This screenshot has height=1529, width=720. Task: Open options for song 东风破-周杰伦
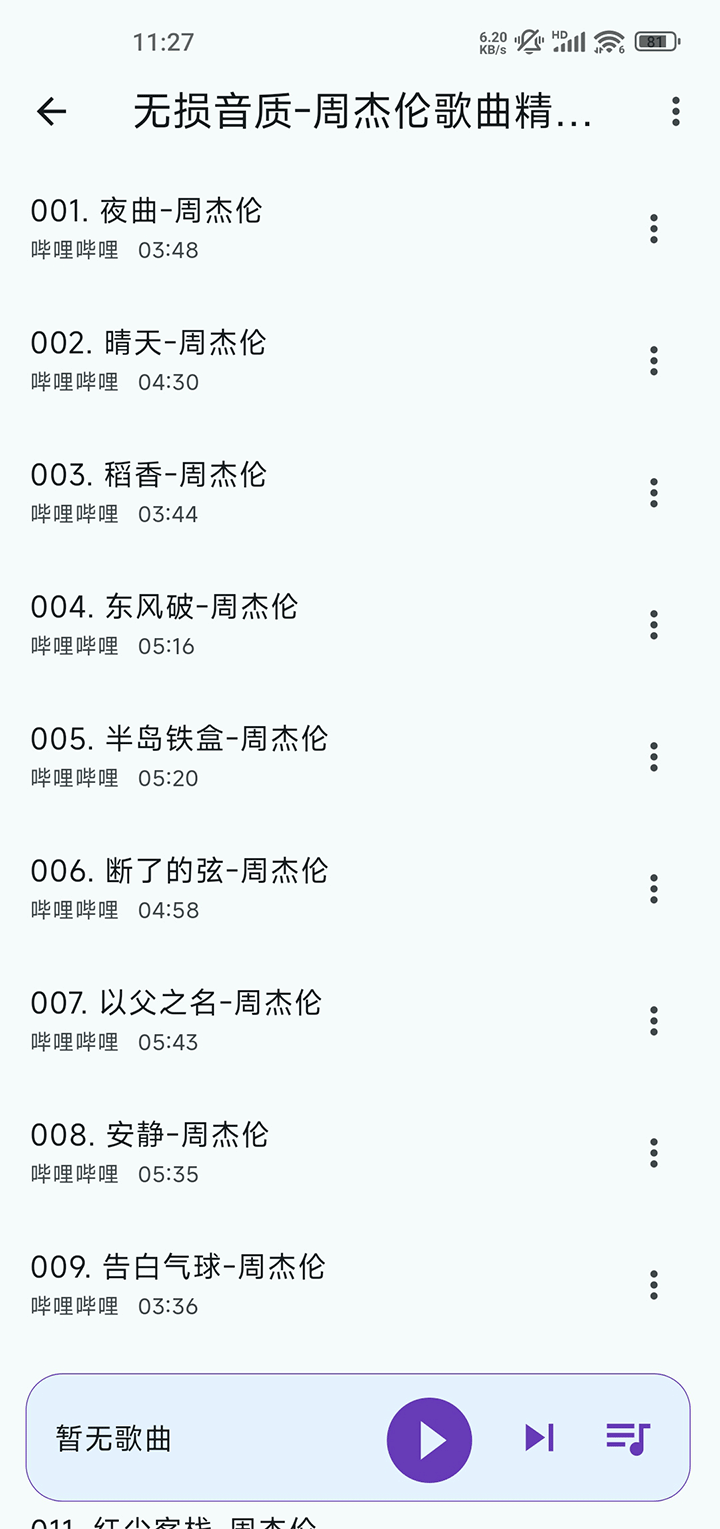(x=653, y=625)
